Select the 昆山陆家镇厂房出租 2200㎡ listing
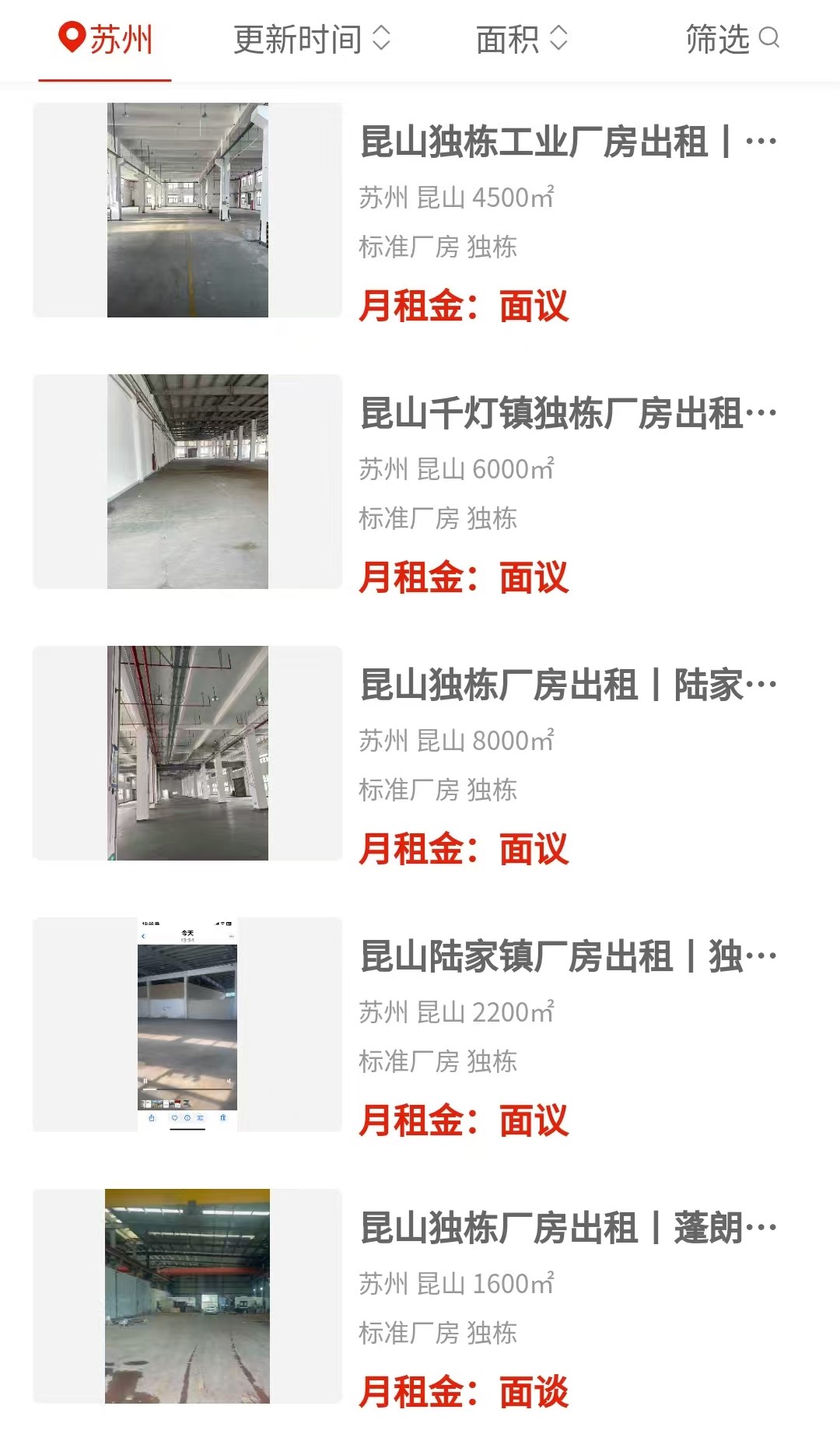Screen dimensions: 840x1434 (x=568, y=956)
